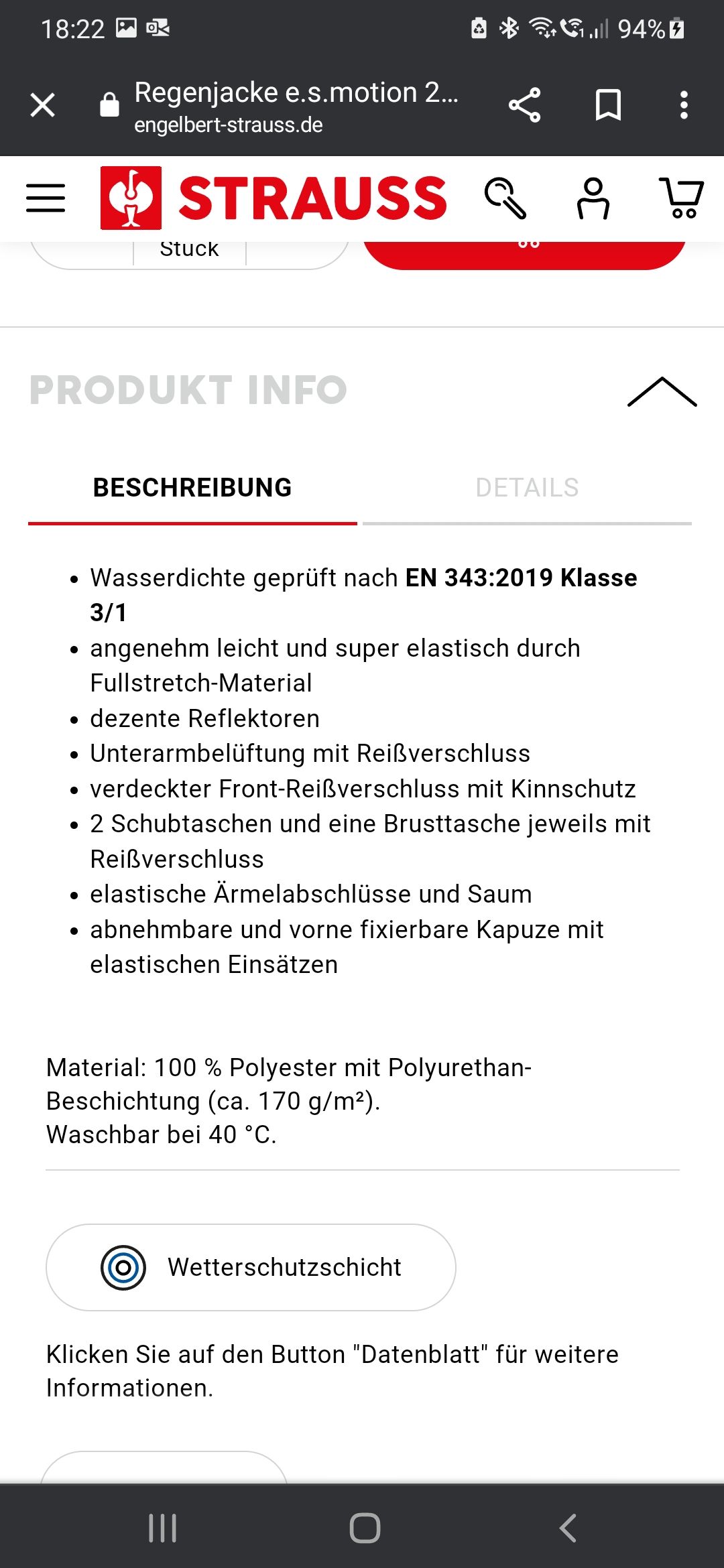This screenshot has width=724, height=1568.
Task: Open the Strauss hamburger menu
Action: point(46,198)
